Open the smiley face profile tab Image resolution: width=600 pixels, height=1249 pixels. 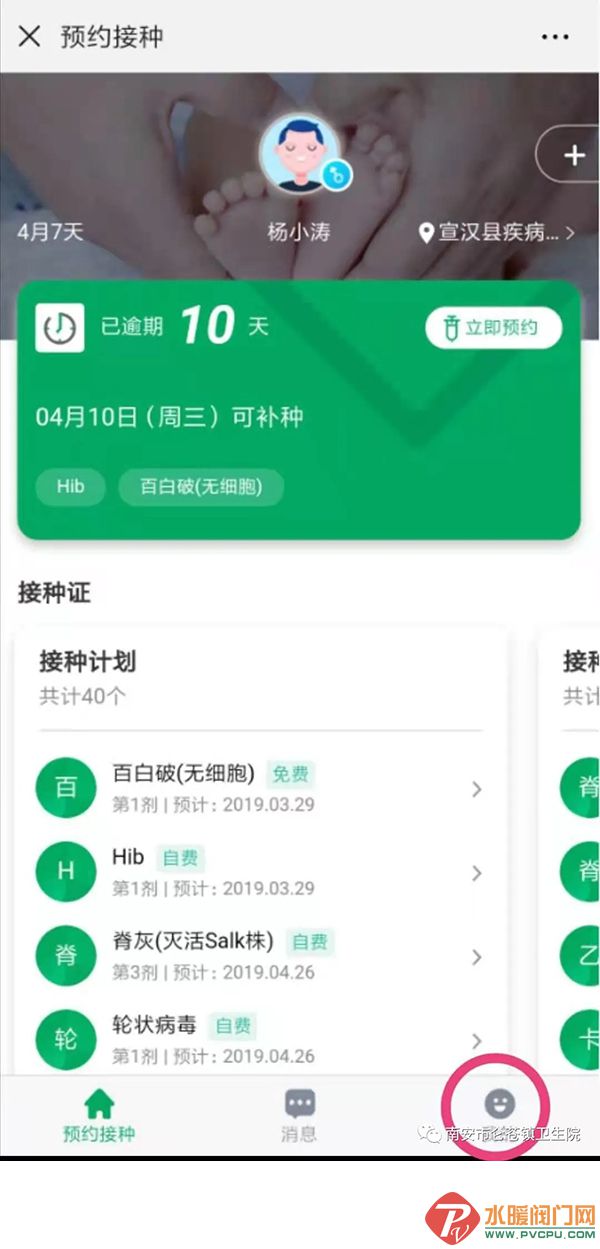click(x=497, y=1104)
